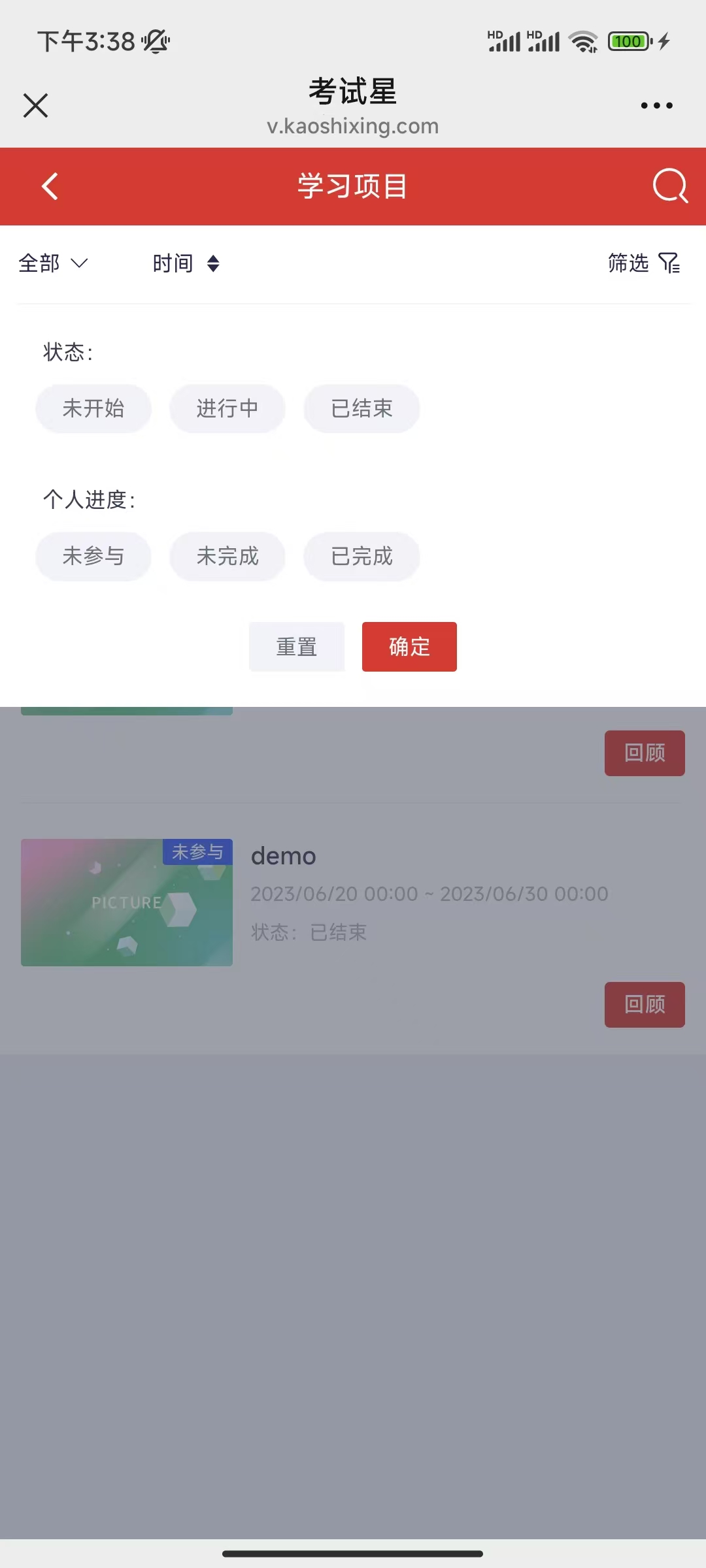Open the three-dot overflow menu
This screenshot has height=1568, width=706.
coord(656,105)
